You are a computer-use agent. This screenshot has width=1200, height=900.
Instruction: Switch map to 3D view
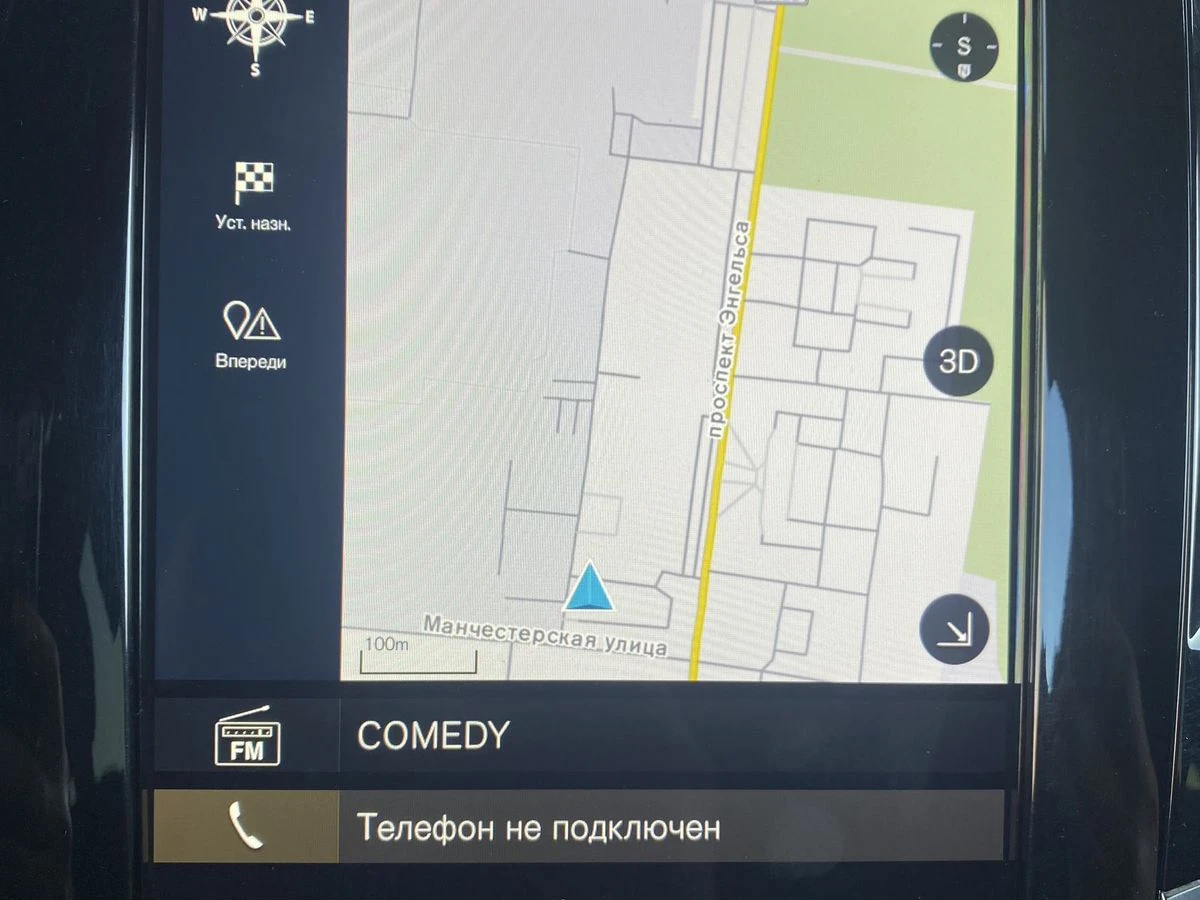pyautogui.click(x=957, y=362)
